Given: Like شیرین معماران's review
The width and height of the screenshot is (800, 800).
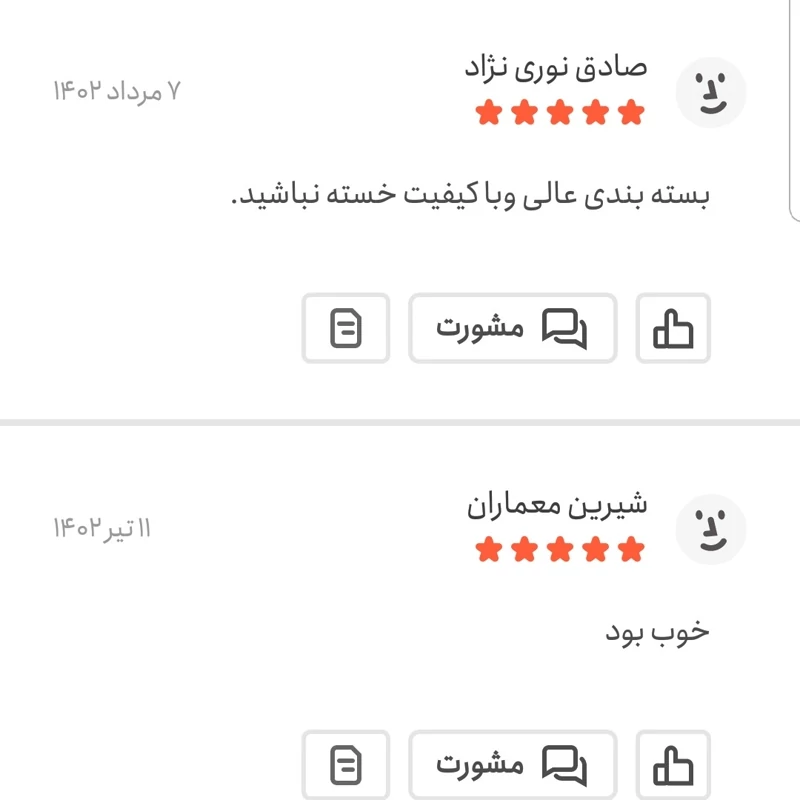Looking at the screenshot, I should pyautogui.click(x=673, y=766).
